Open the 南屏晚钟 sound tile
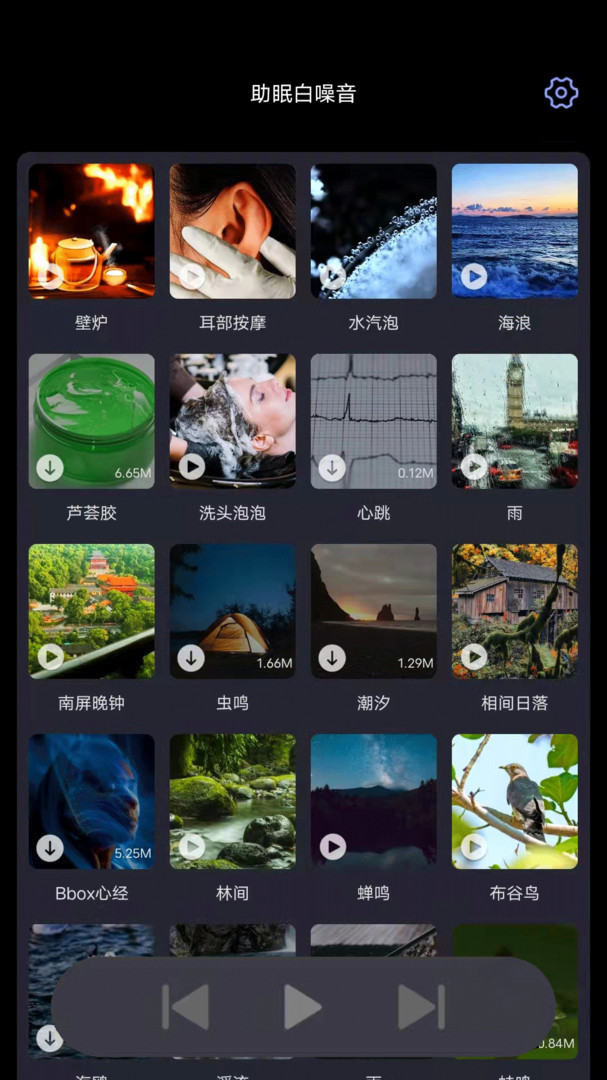Screen dimensions: 607x1080 (x=91, y=611)
